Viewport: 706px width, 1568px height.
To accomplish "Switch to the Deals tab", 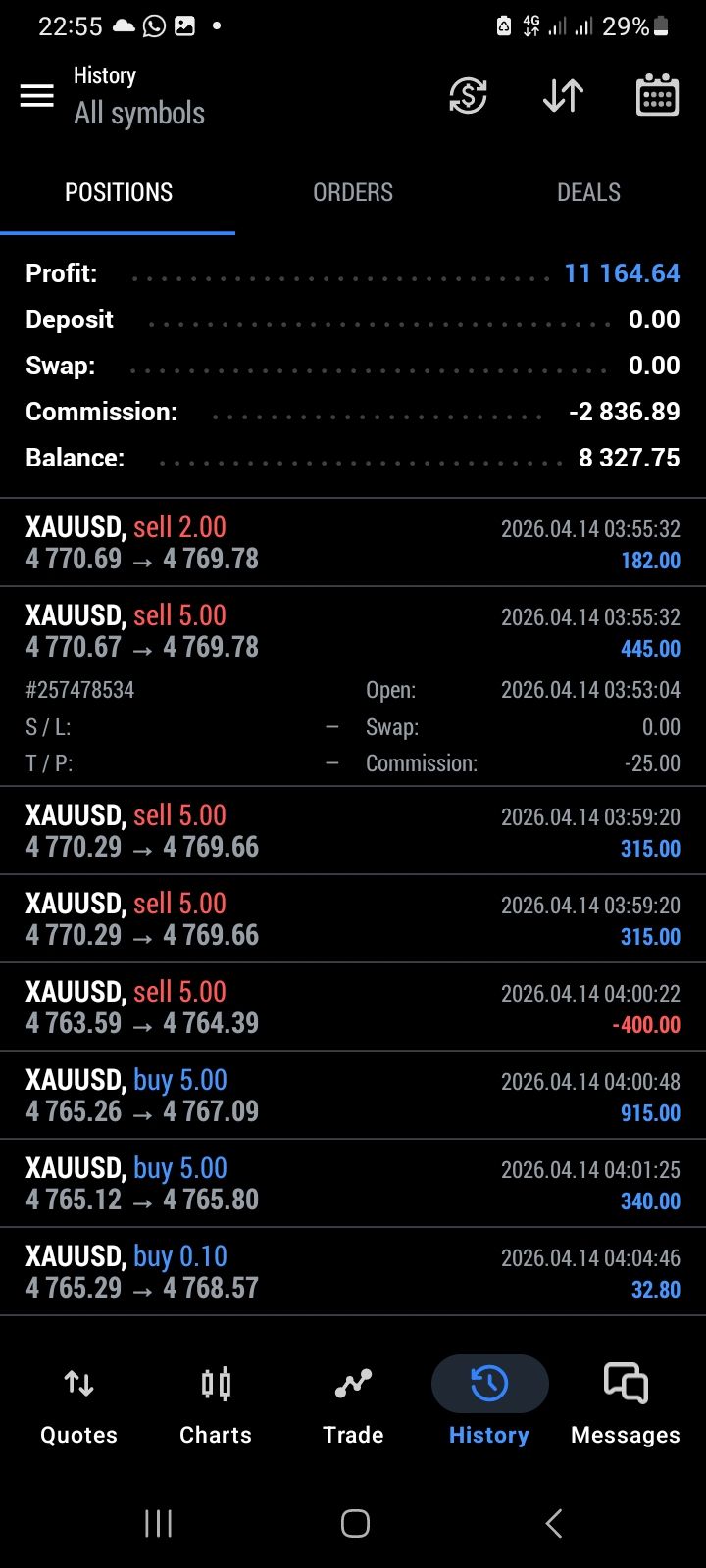I will coord(588,192).
